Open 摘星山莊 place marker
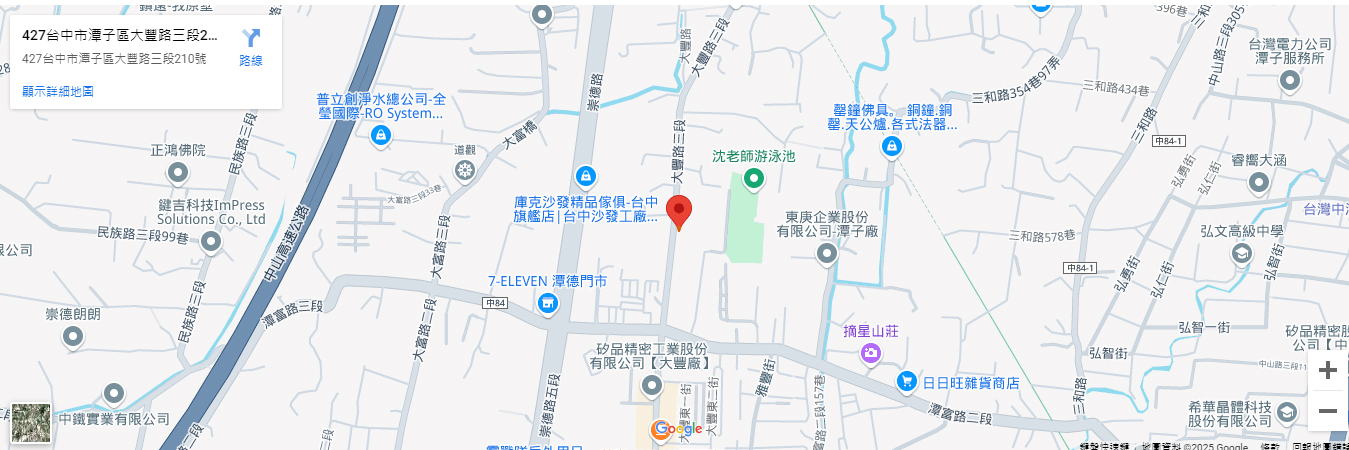The width and height of the screenshot is (1349, 450). pyautogui.click(x=871, y=352)
